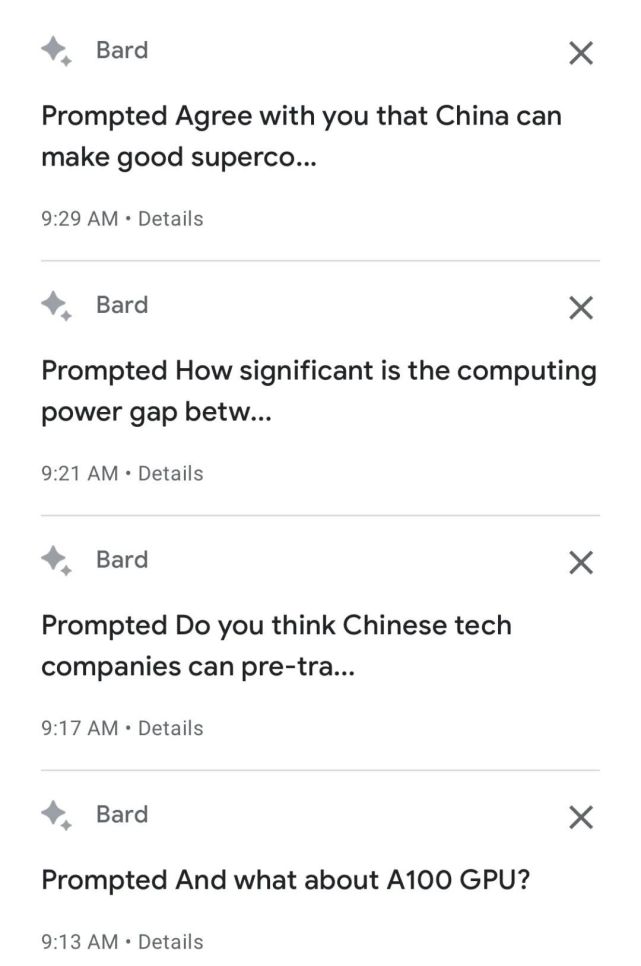View Details for the 9:17 AM entry
Image resolution: width=641 pixels, height=966 pixels.
(170, 728)
